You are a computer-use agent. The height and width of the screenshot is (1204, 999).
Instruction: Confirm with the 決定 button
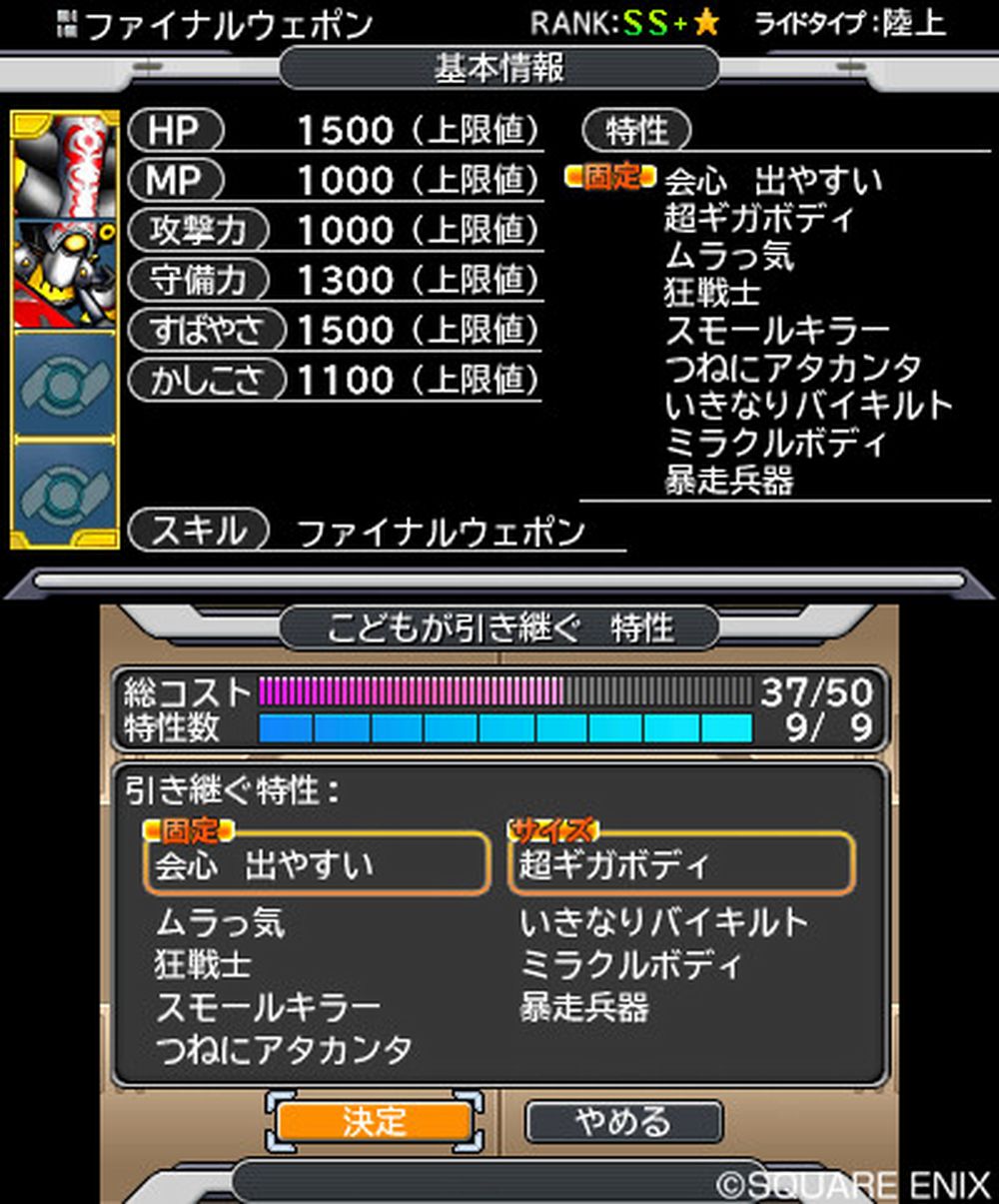tap(374, 1121)
